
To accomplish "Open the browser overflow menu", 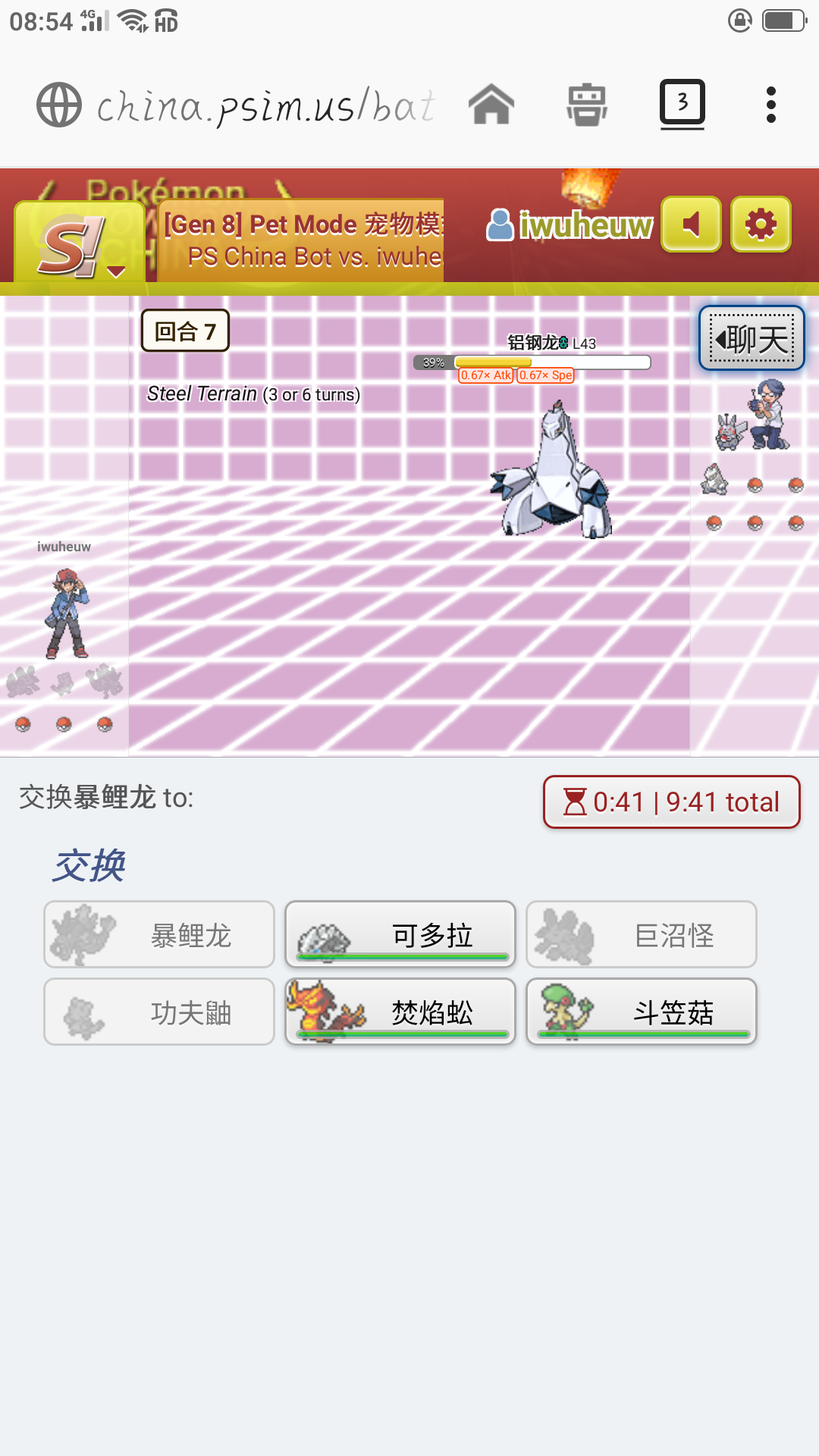I will pyautogui.click(x=770, y=104).
